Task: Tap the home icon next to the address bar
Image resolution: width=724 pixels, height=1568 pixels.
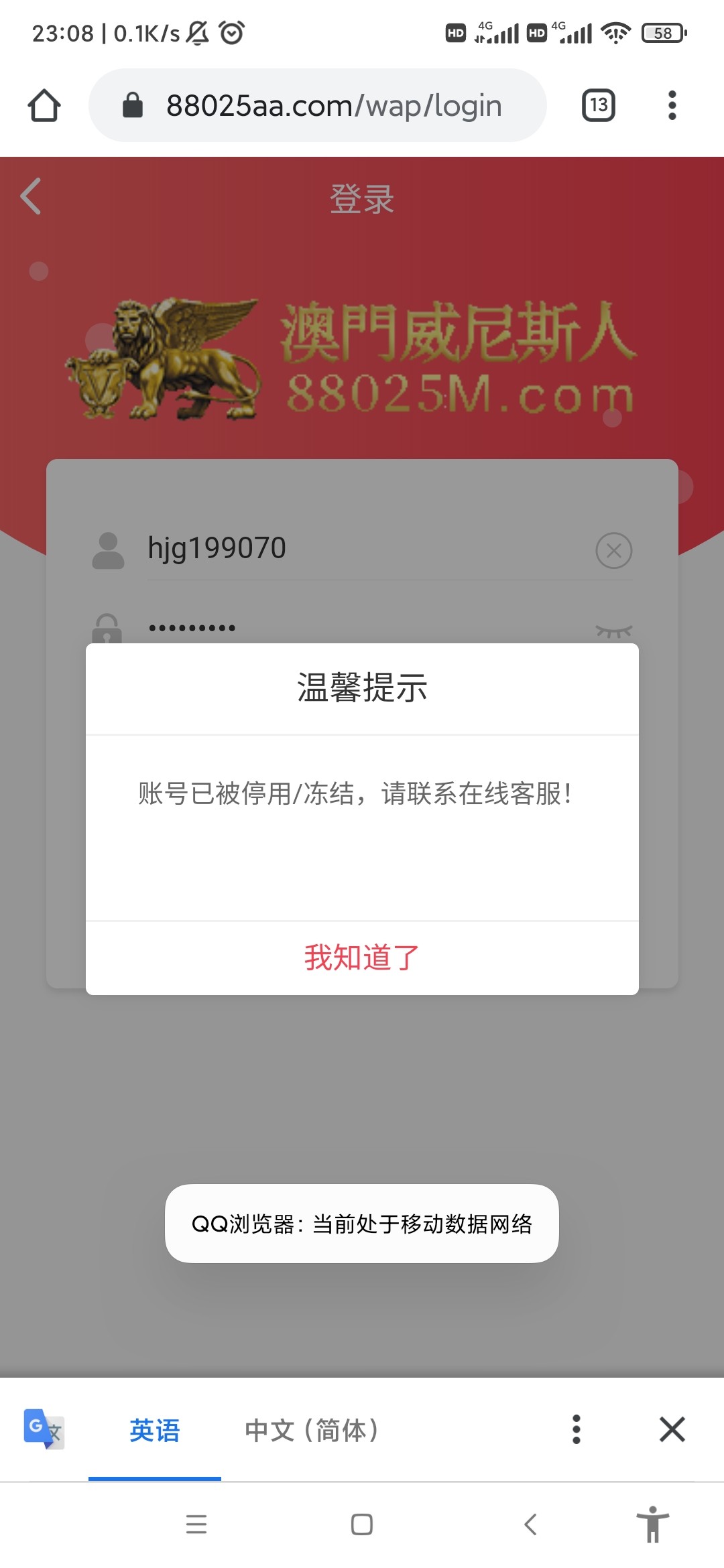Action: pyautogui.click(x=44, y=105)
